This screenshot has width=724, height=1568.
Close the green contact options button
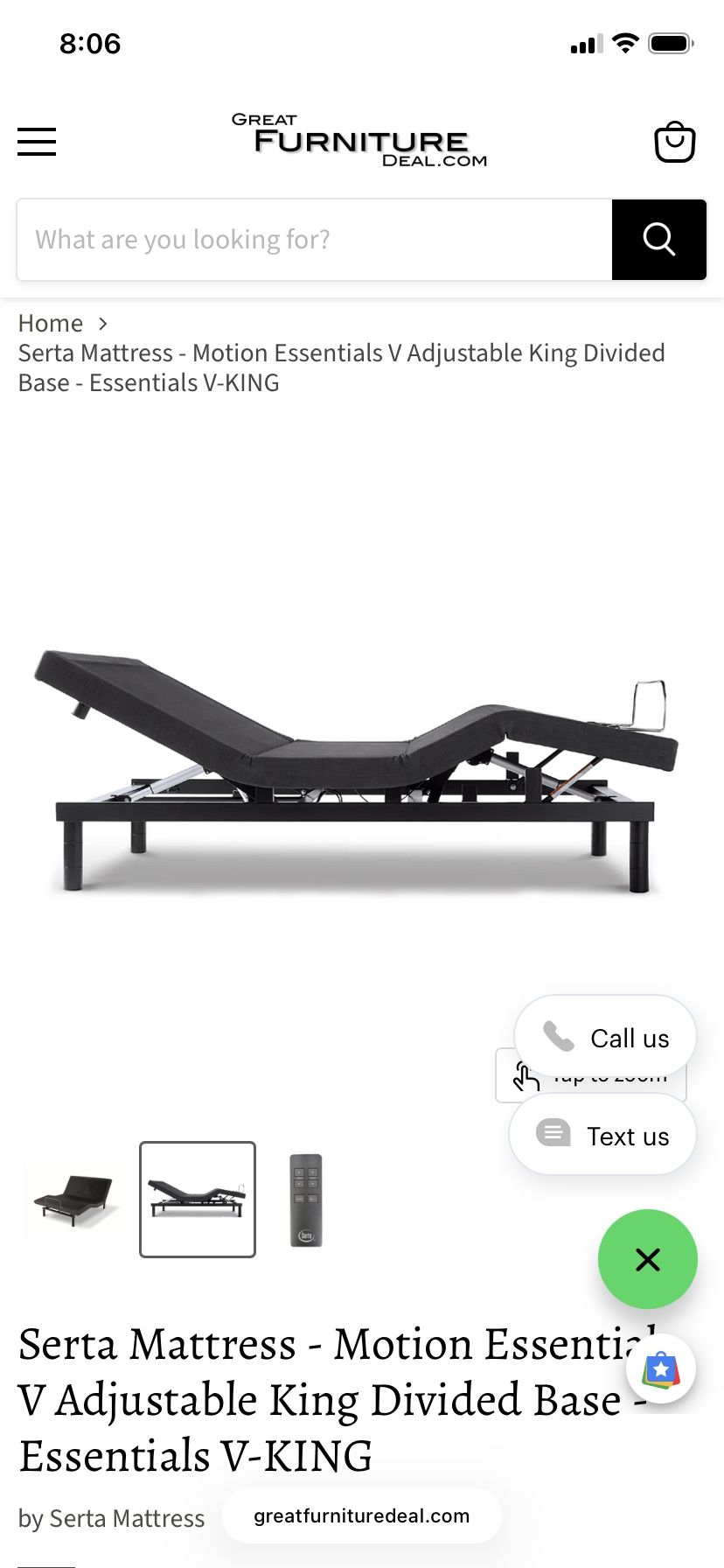[647, 1259]
